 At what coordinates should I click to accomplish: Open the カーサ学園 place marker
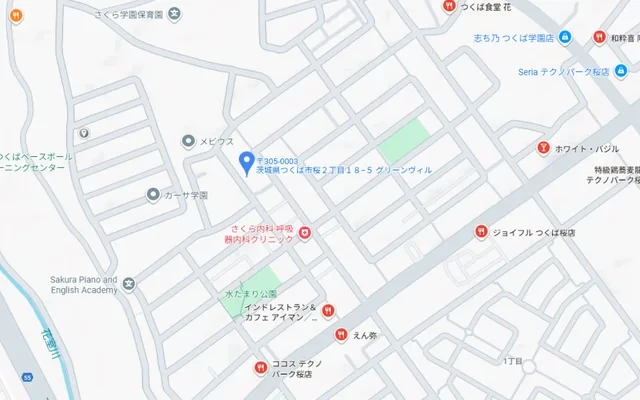[x=153, y=195]
